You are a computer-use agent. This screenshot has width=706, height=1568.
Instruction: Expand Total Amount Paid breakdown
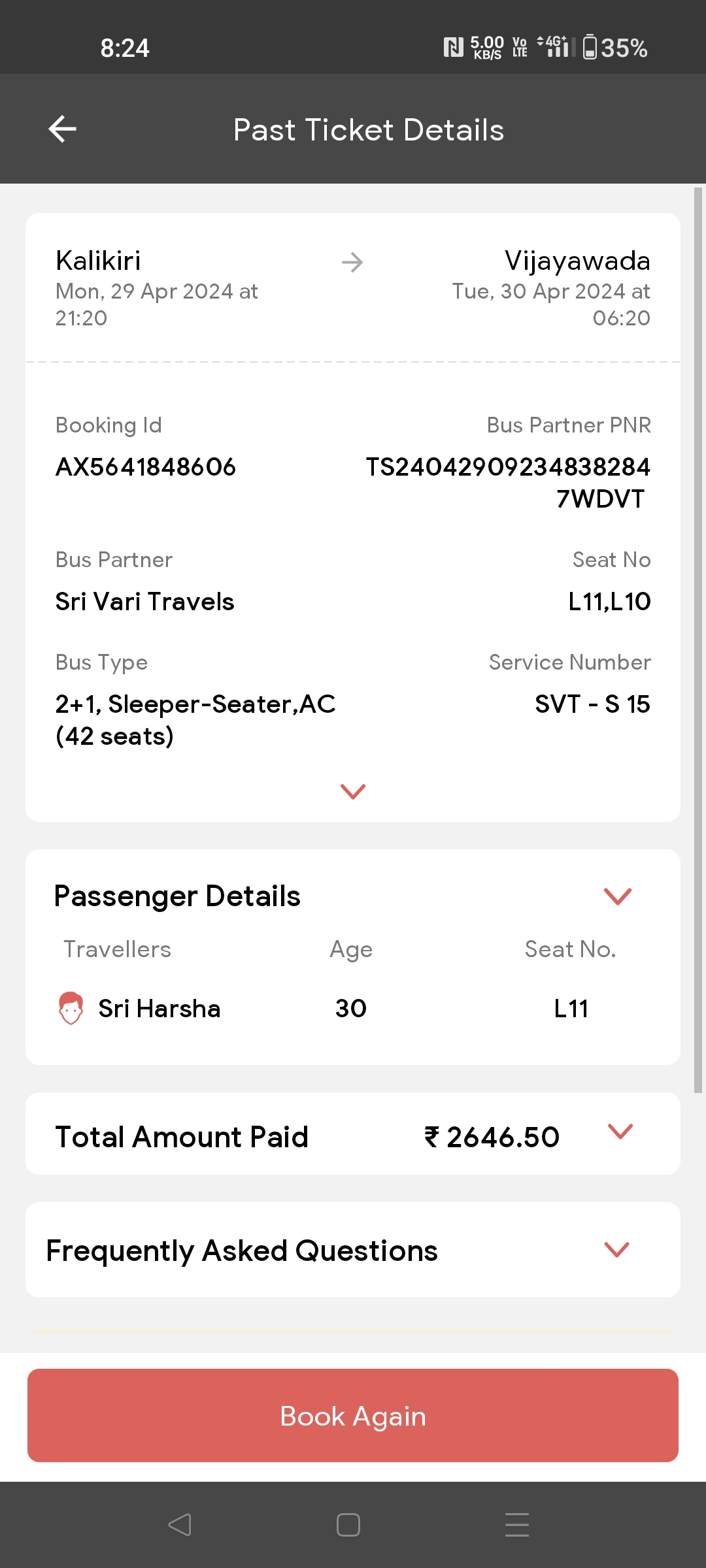click(x=620, y=1132)
